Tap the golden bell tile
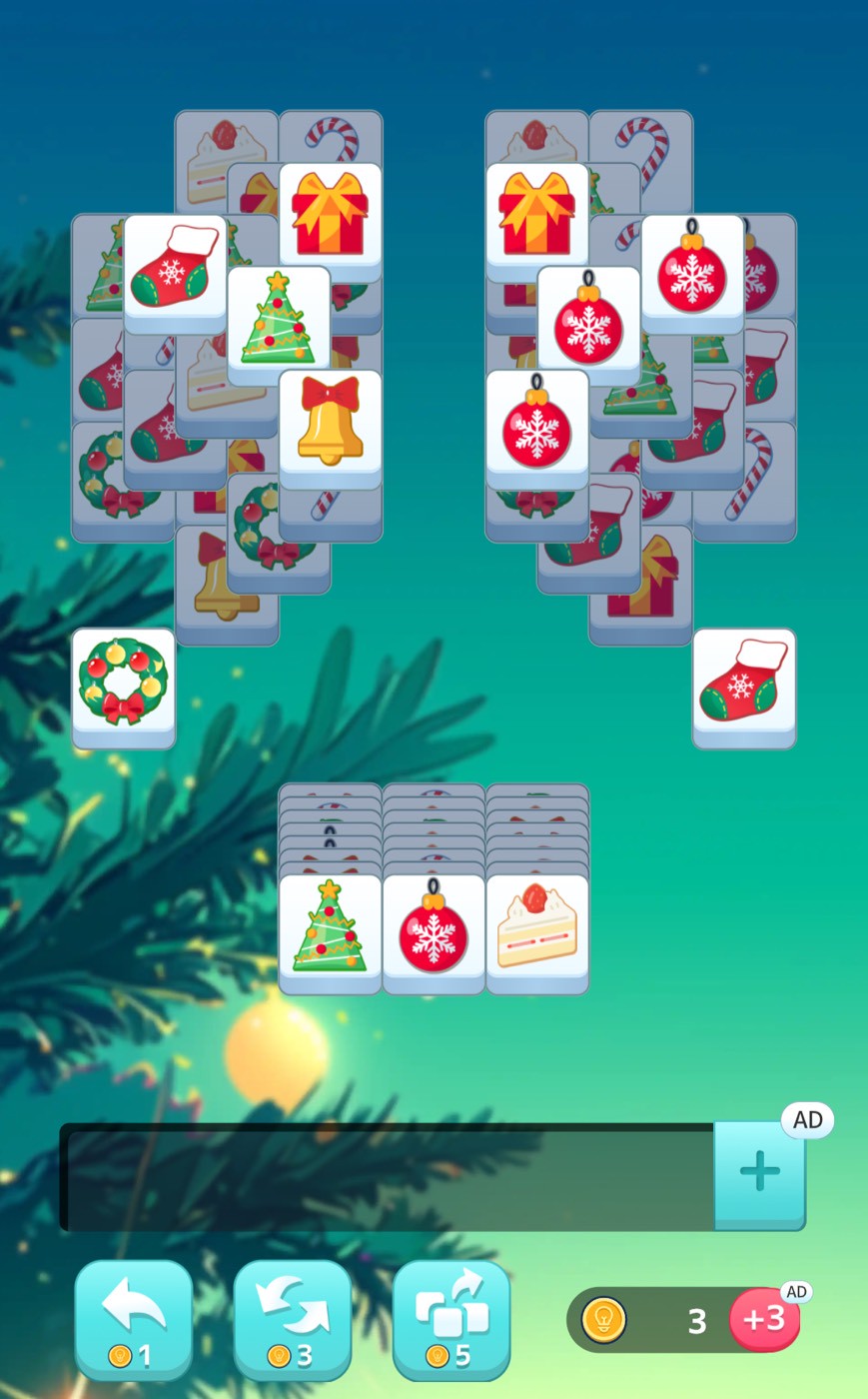This screenshot has width=868, height=1399. [330, 423]
